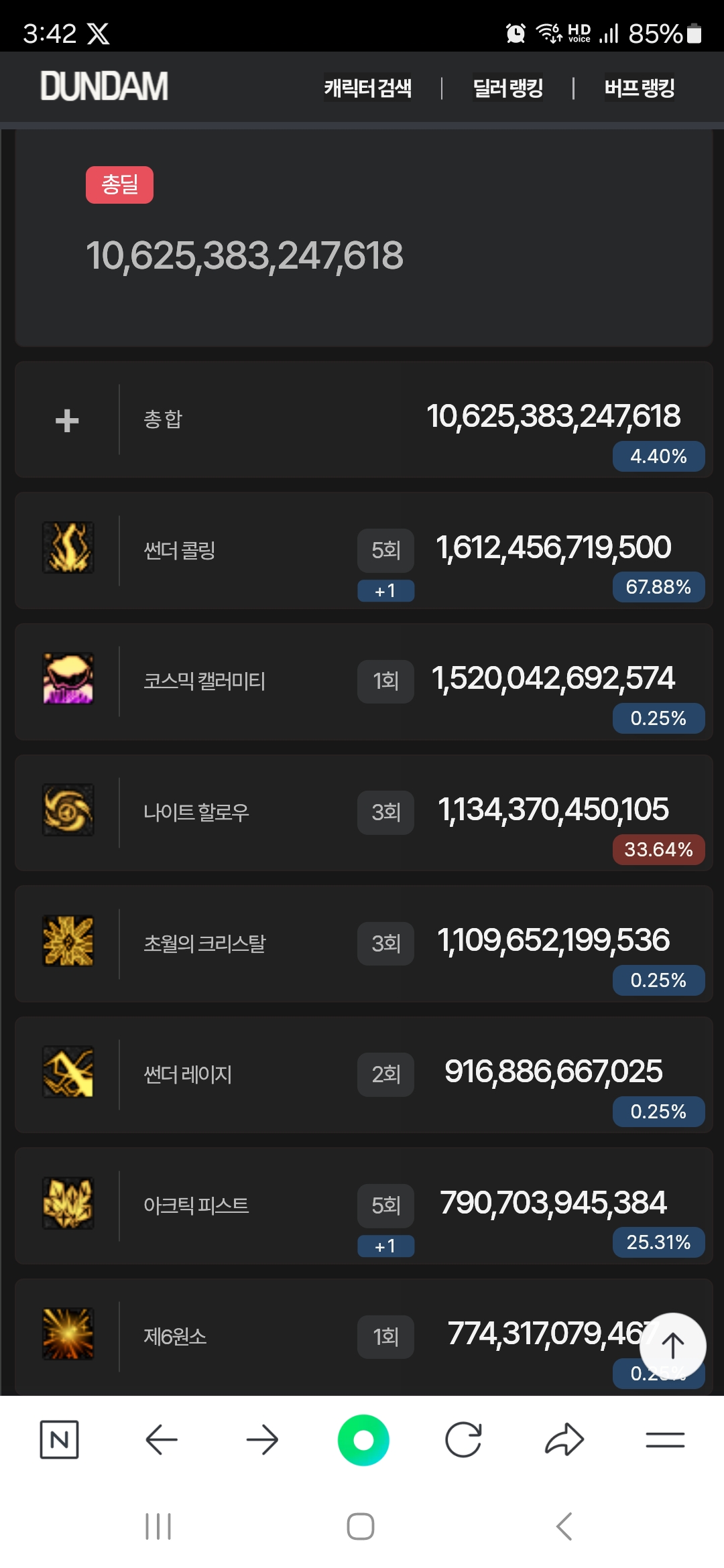
Task: Go forward in the browser
Action: [262, 1439]
